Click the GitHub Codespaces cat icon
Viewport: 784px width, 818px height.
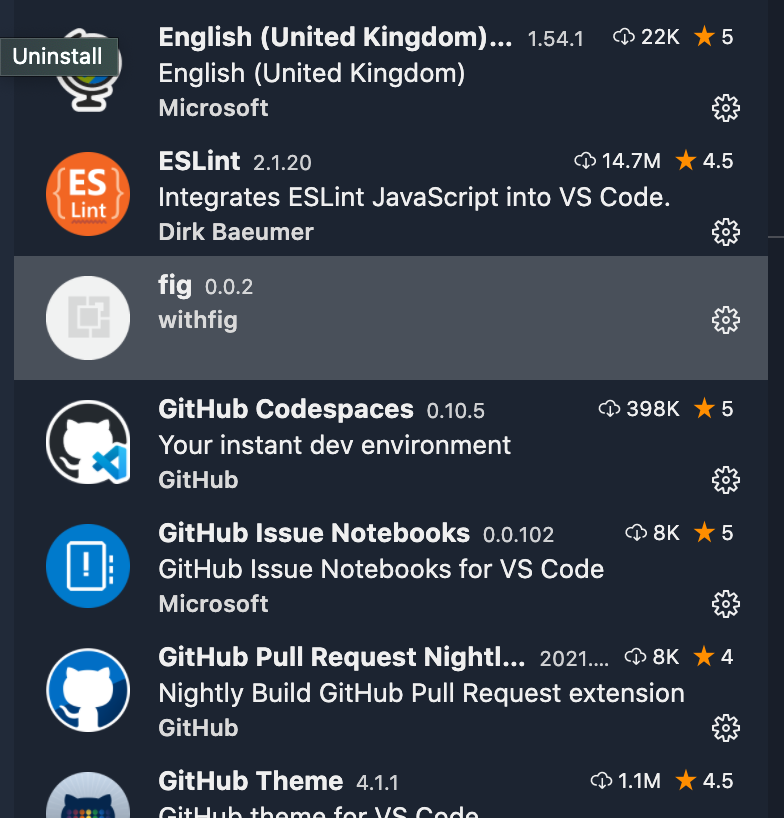88,441
